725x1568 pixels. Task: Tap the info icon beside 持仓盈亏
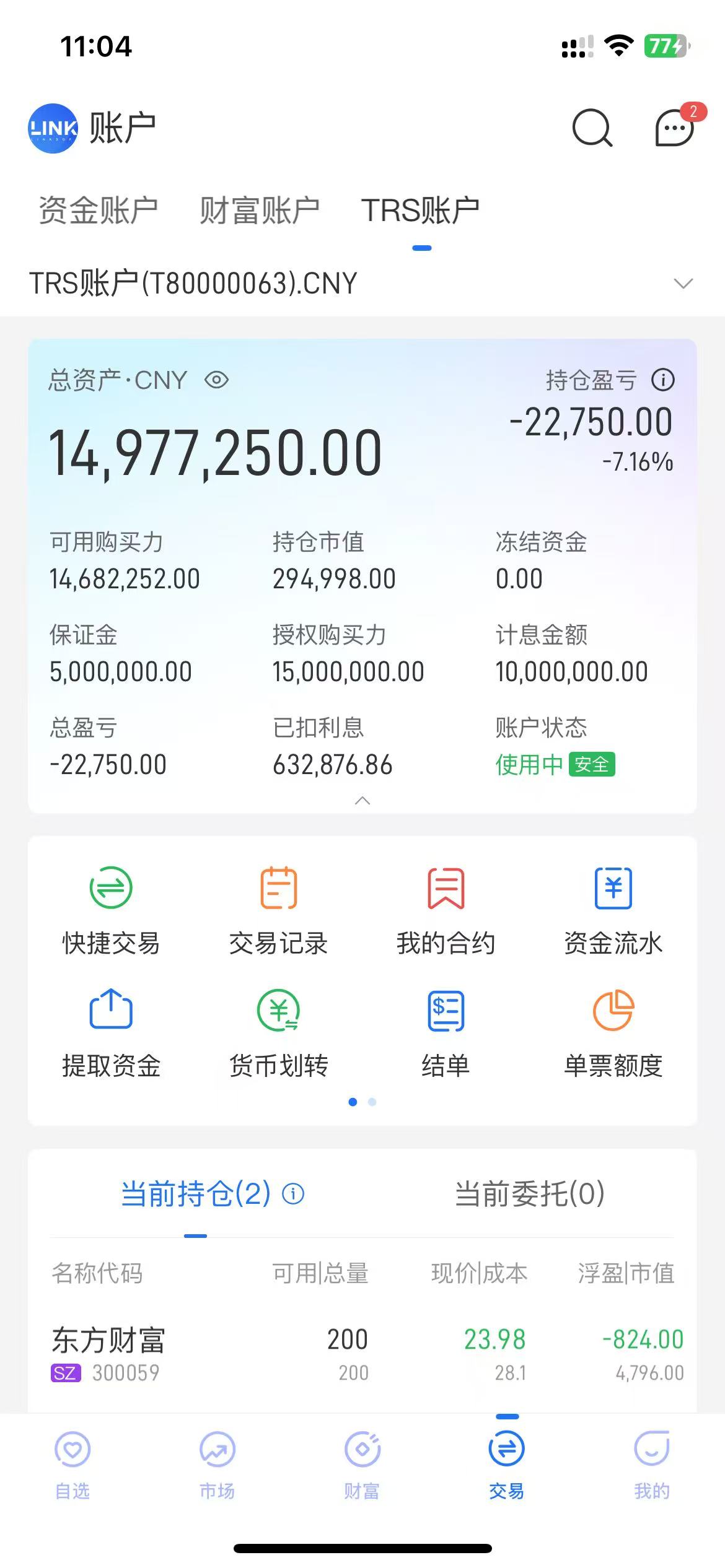[x=662, y=380]
